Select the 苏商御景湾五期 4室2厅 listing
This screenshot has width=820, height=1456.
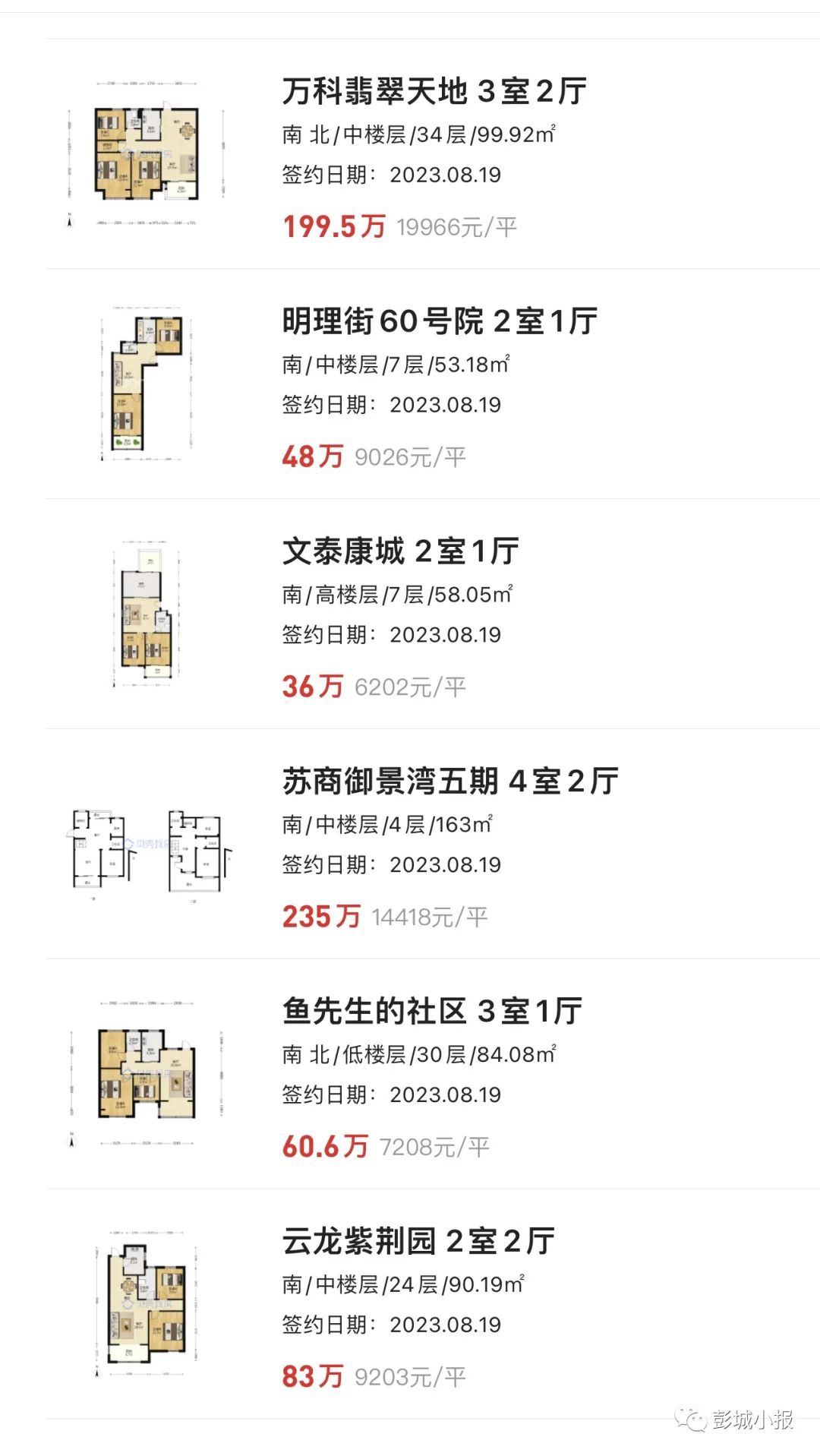click(449, 782)
